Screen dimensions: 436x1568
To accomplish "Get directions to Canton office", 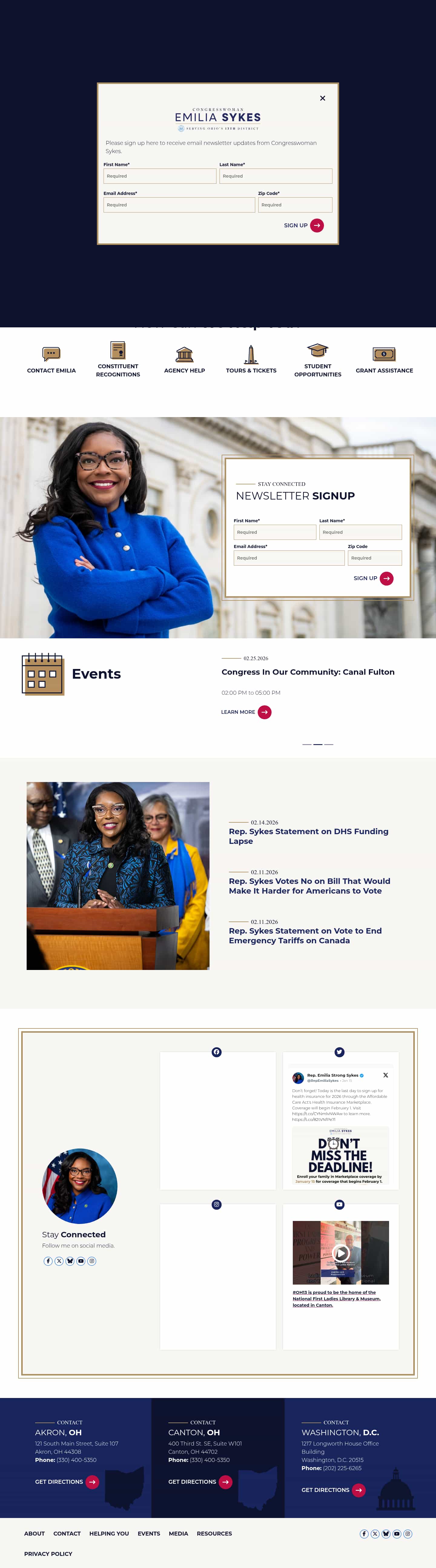I will [200, 1482].
